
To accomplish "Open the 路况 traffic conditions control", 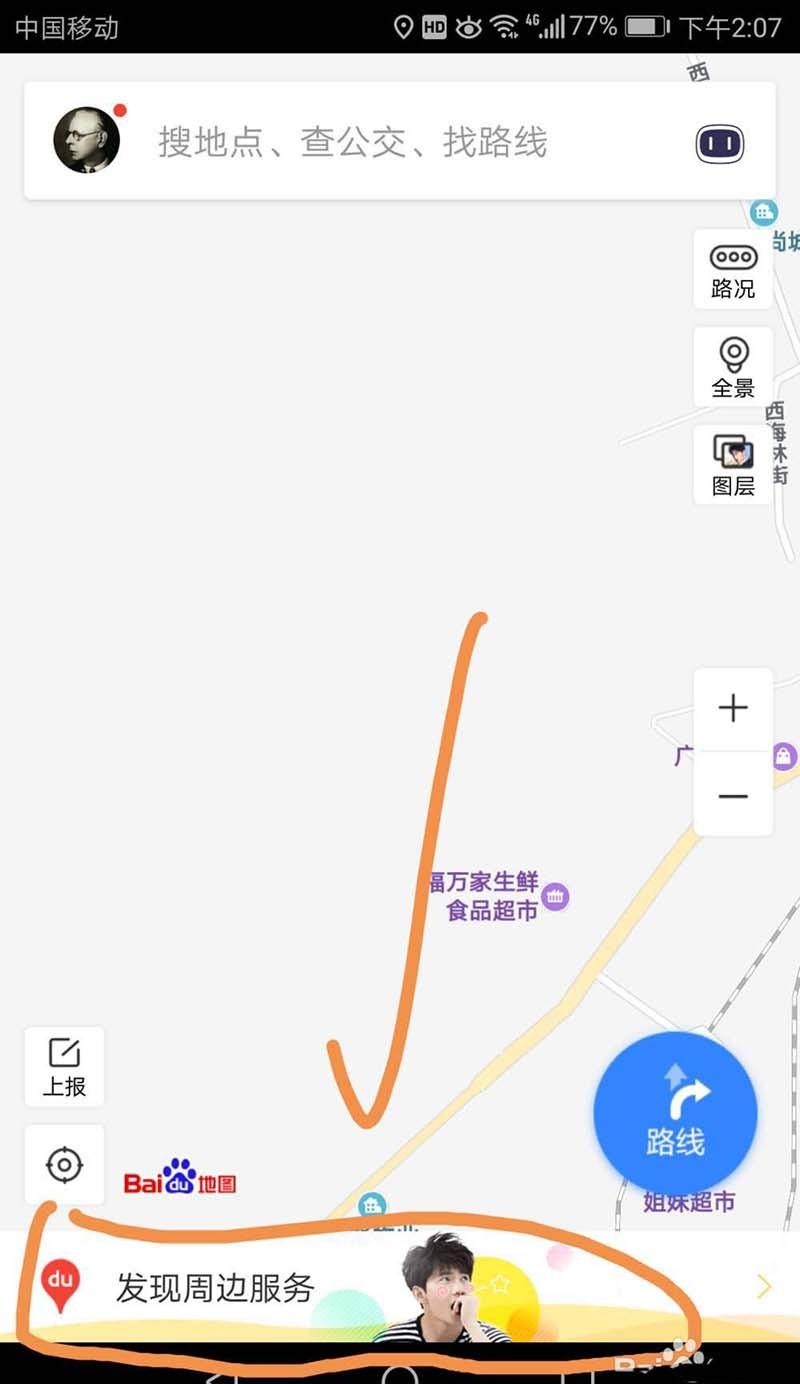I will pos(732,268).
